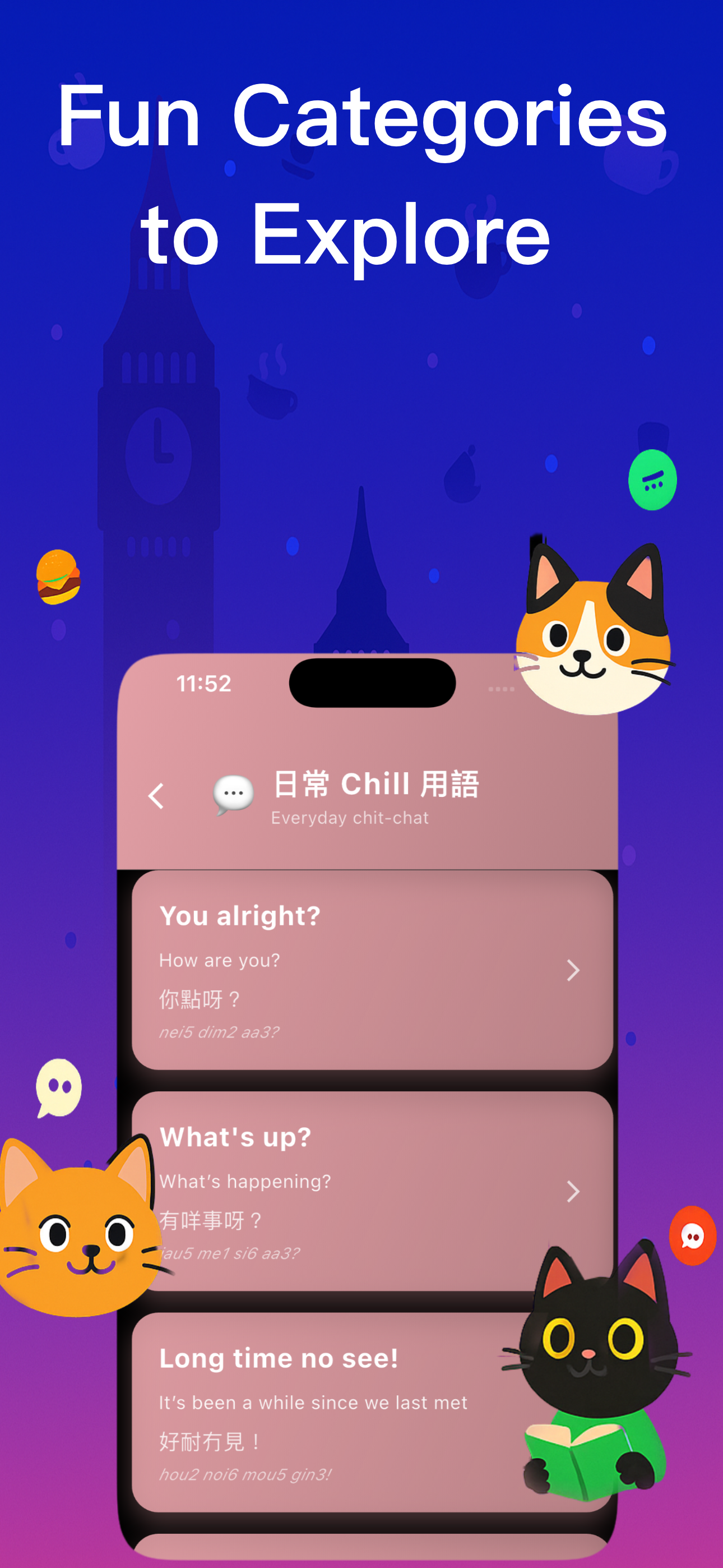The width and height of the screenshot is (723, 1568).
Task: Click the '日常 Chill 用語' category header
Action: pos(376,784)
